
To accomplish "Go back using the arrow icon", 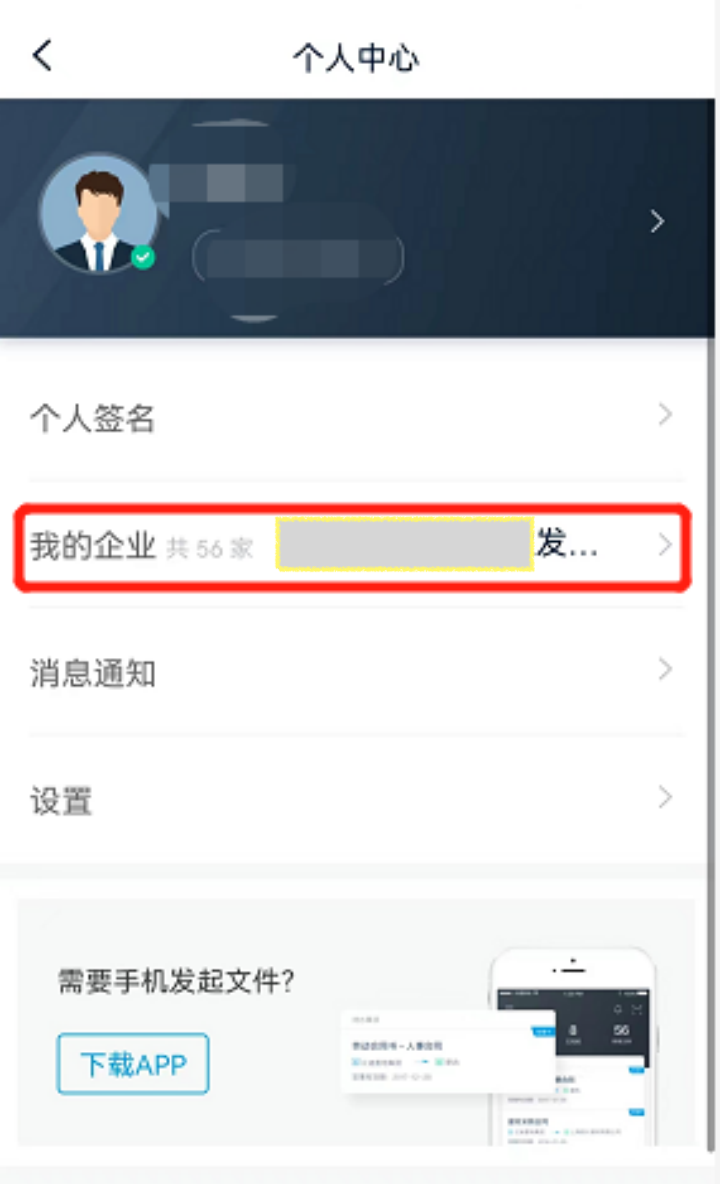I will 42,55.
